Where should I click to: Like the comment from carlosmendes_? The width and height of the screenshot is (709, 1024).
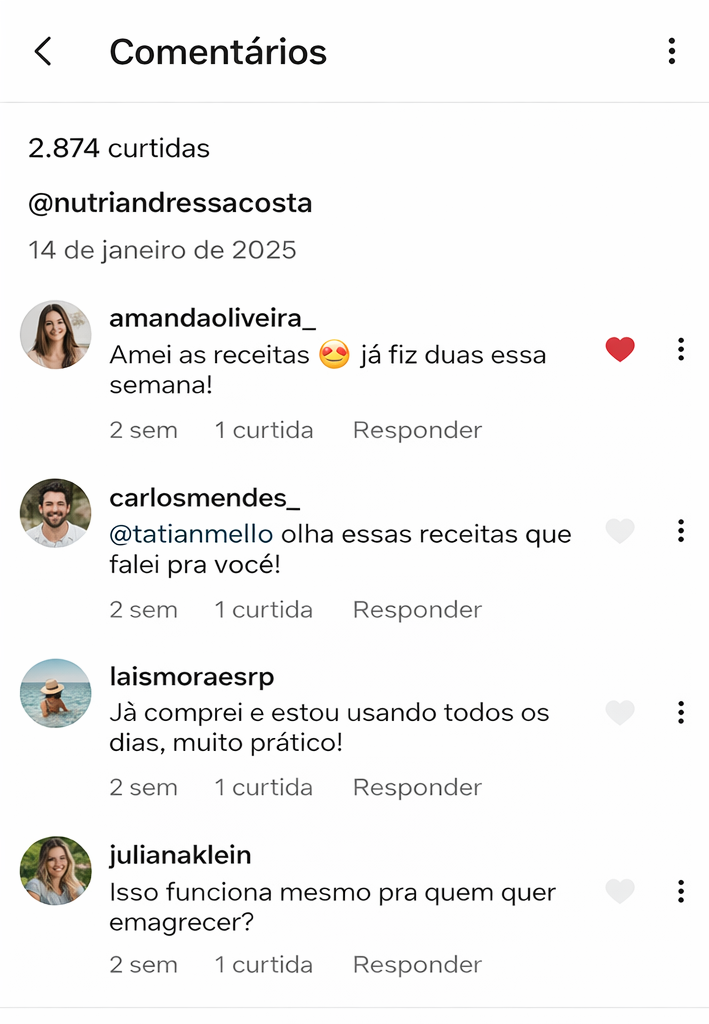(x=620, y=531)
